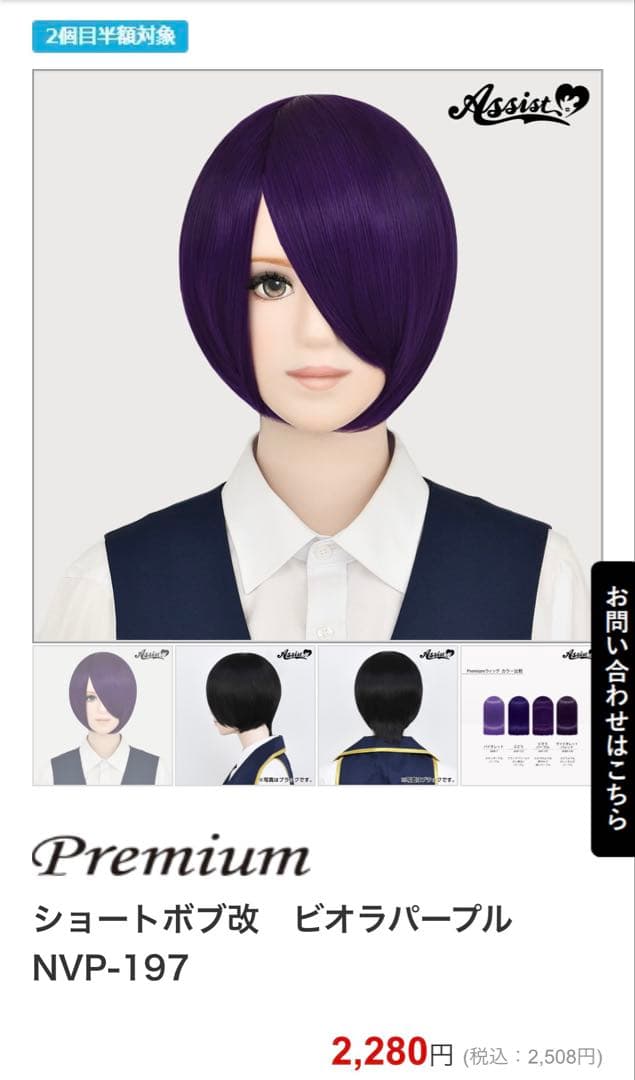
Task: Select the Premium color comparison thumbnail
Action: 530,716
